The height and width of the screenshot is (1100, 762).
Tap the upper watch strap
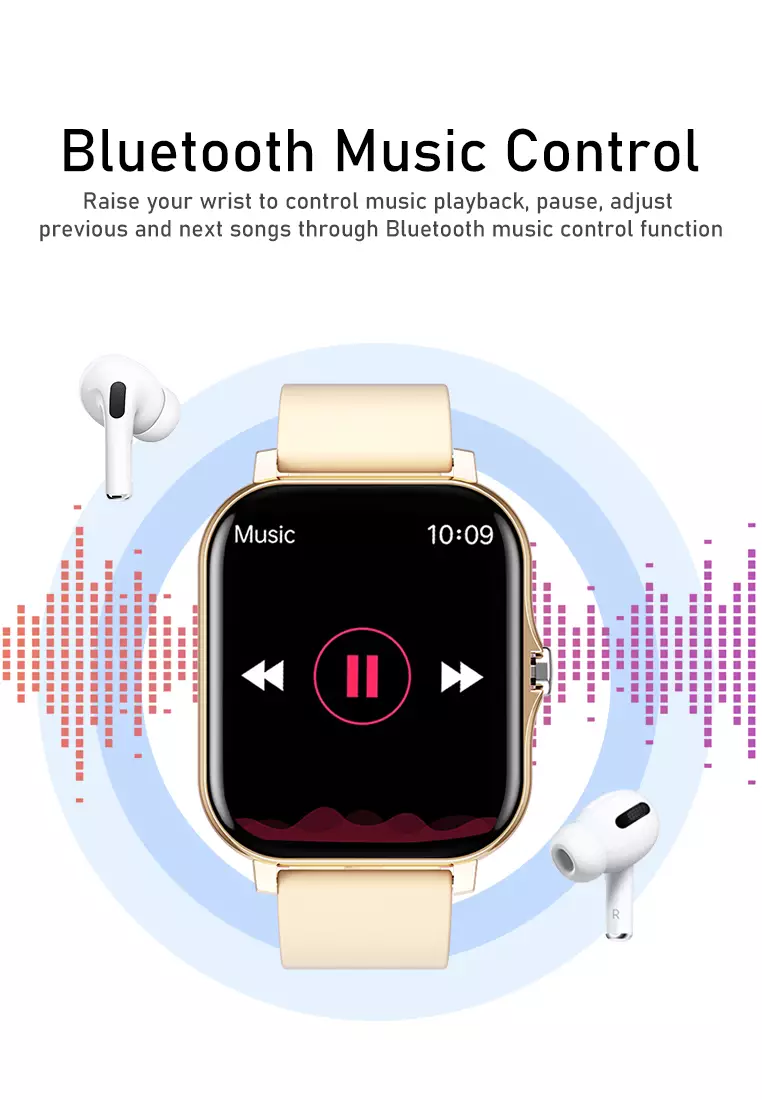(365, 420)
